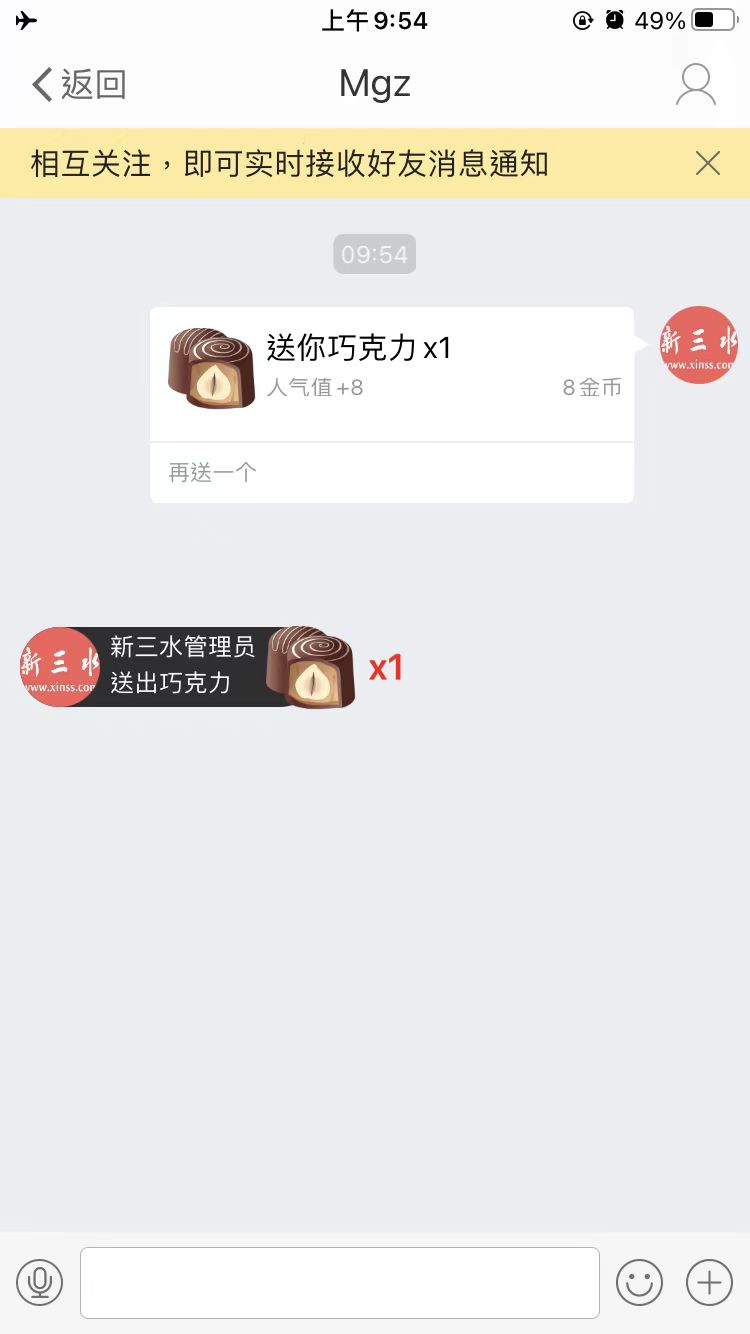The width and height of the screenshot is (750, 1334).
Task: Tap the red x1 gift counter
Action: tap(386, 668)
